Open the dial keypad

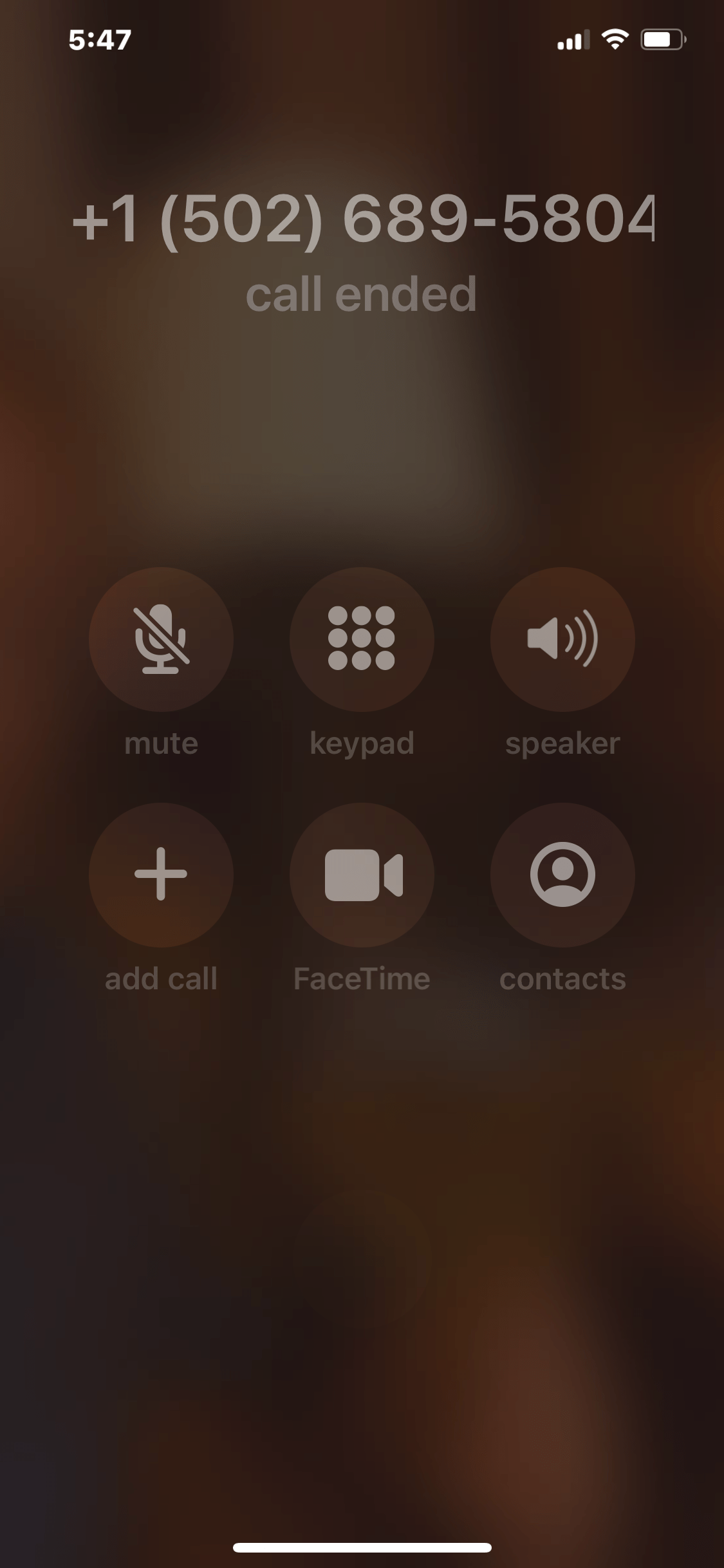(362, 639)
